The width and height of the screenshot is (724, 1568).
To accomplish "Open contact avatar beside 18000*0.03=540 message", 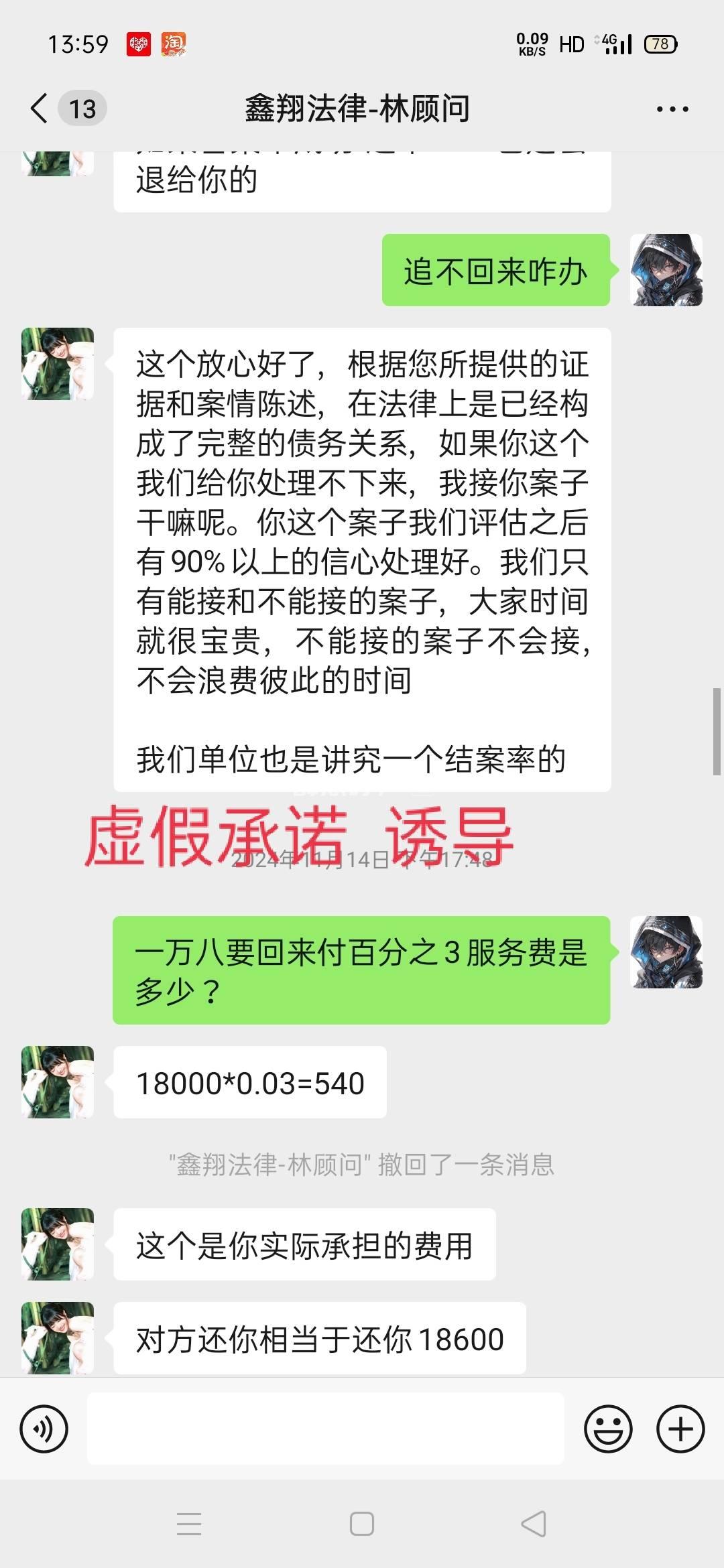I will pyautogui.click(x=58, y=1082).
